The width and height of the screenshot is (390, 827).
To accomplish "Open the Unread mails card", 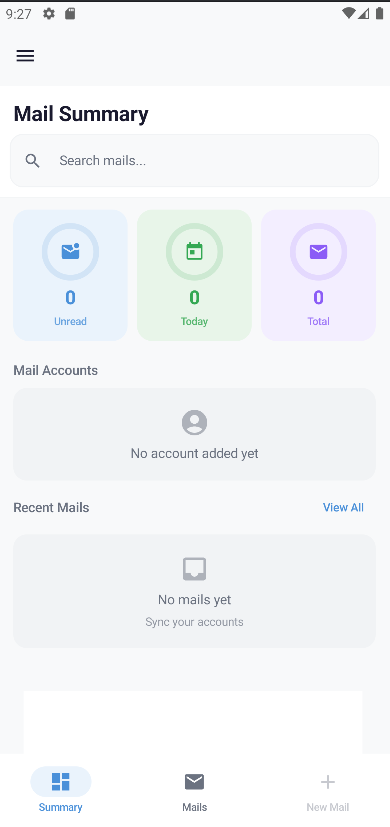I will (70, 275).
